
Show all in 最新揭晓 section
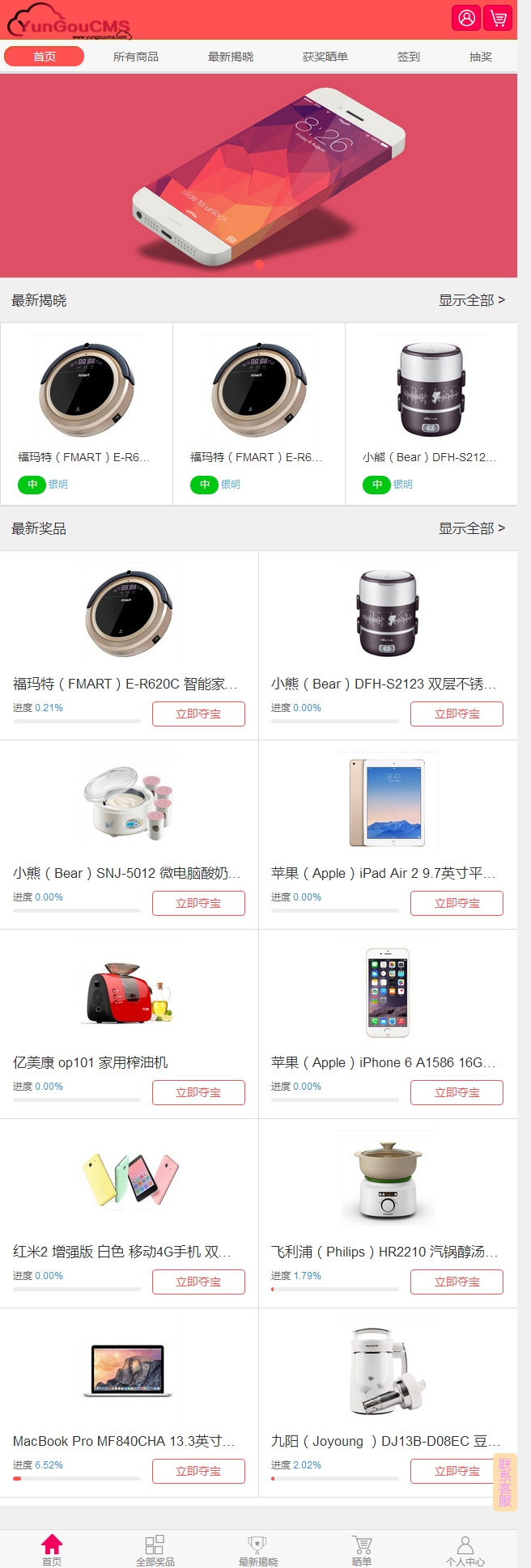pos(471,300)
